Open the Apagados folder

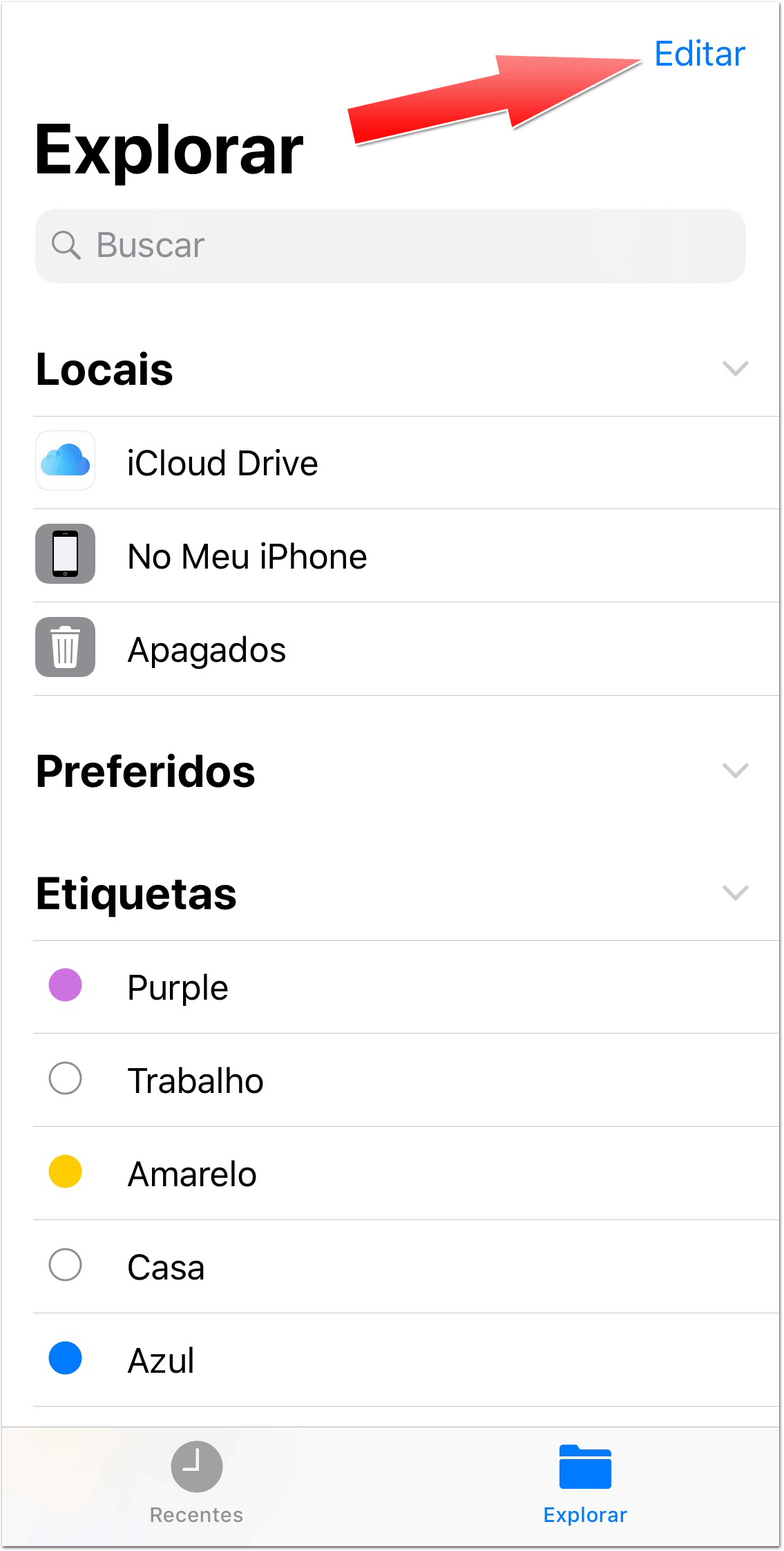tap(406, 649)
